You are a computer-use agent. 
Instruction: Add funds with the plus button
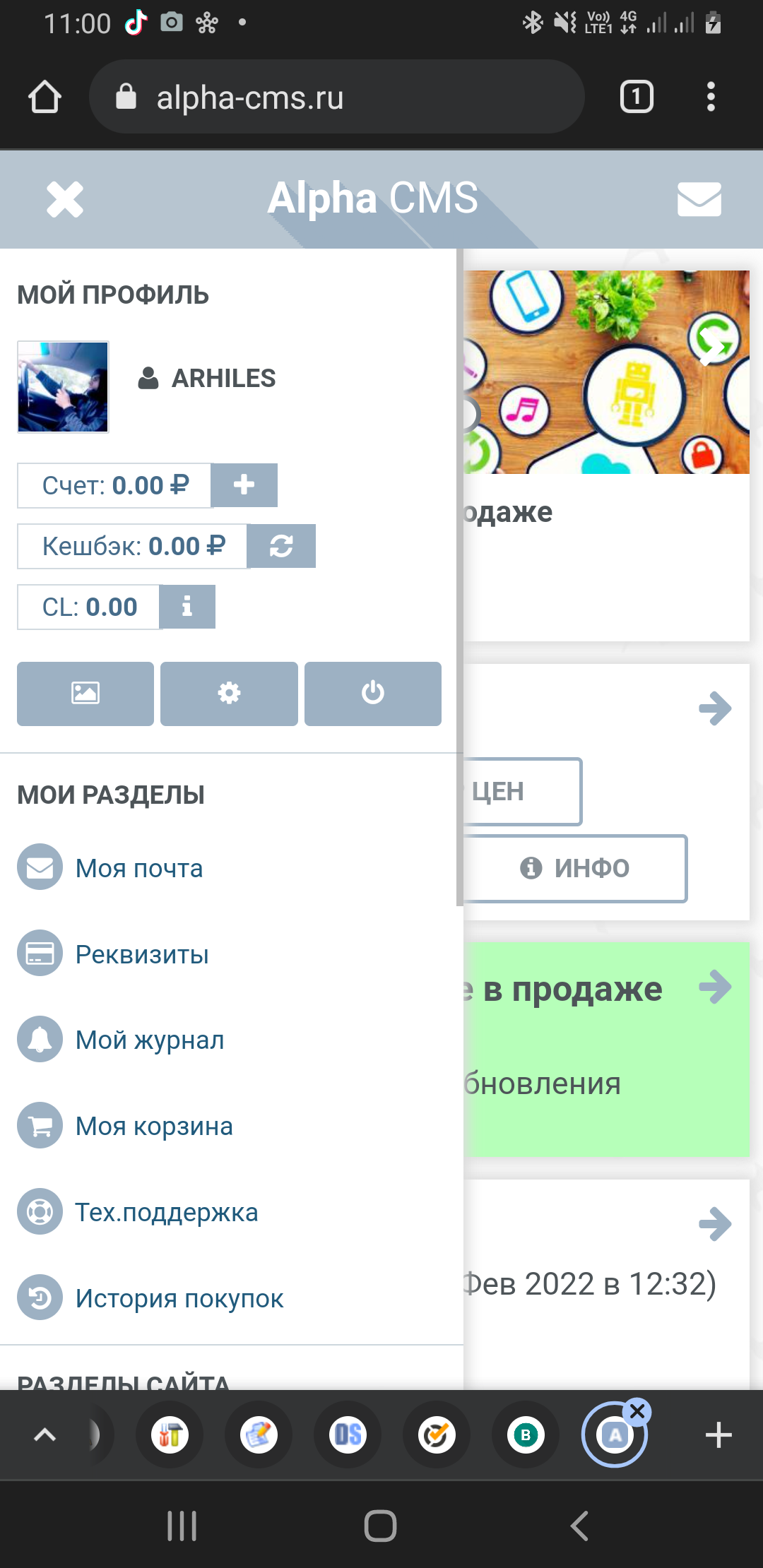tap(244, 485)
